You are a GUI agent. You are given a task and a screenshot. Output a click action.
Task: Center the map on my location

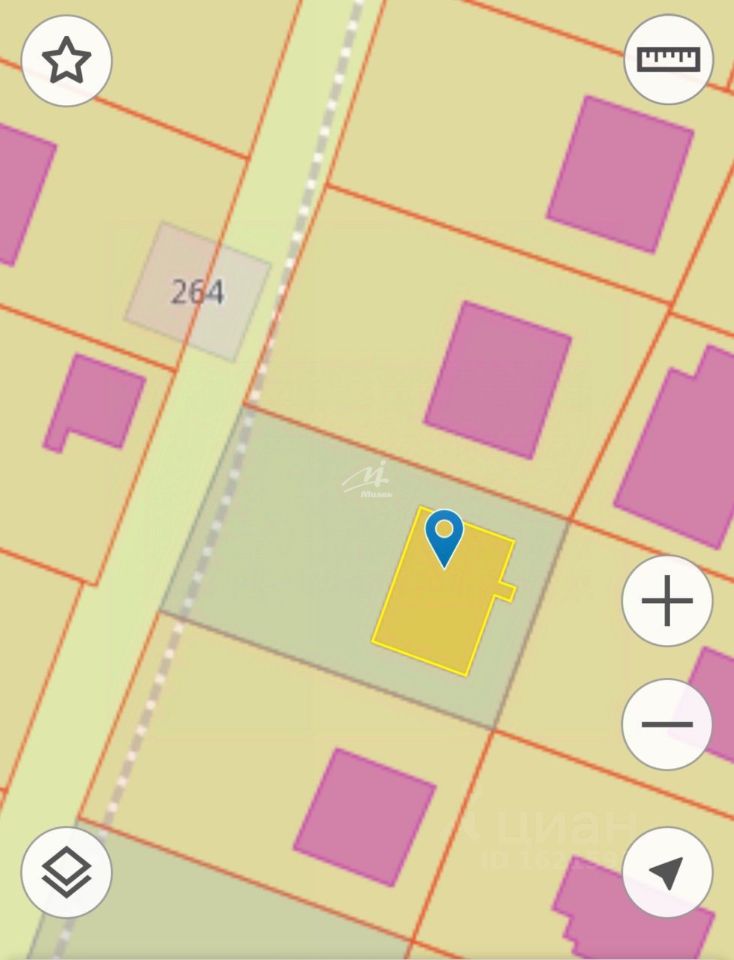pyautogui.click(x=667, y=872)
